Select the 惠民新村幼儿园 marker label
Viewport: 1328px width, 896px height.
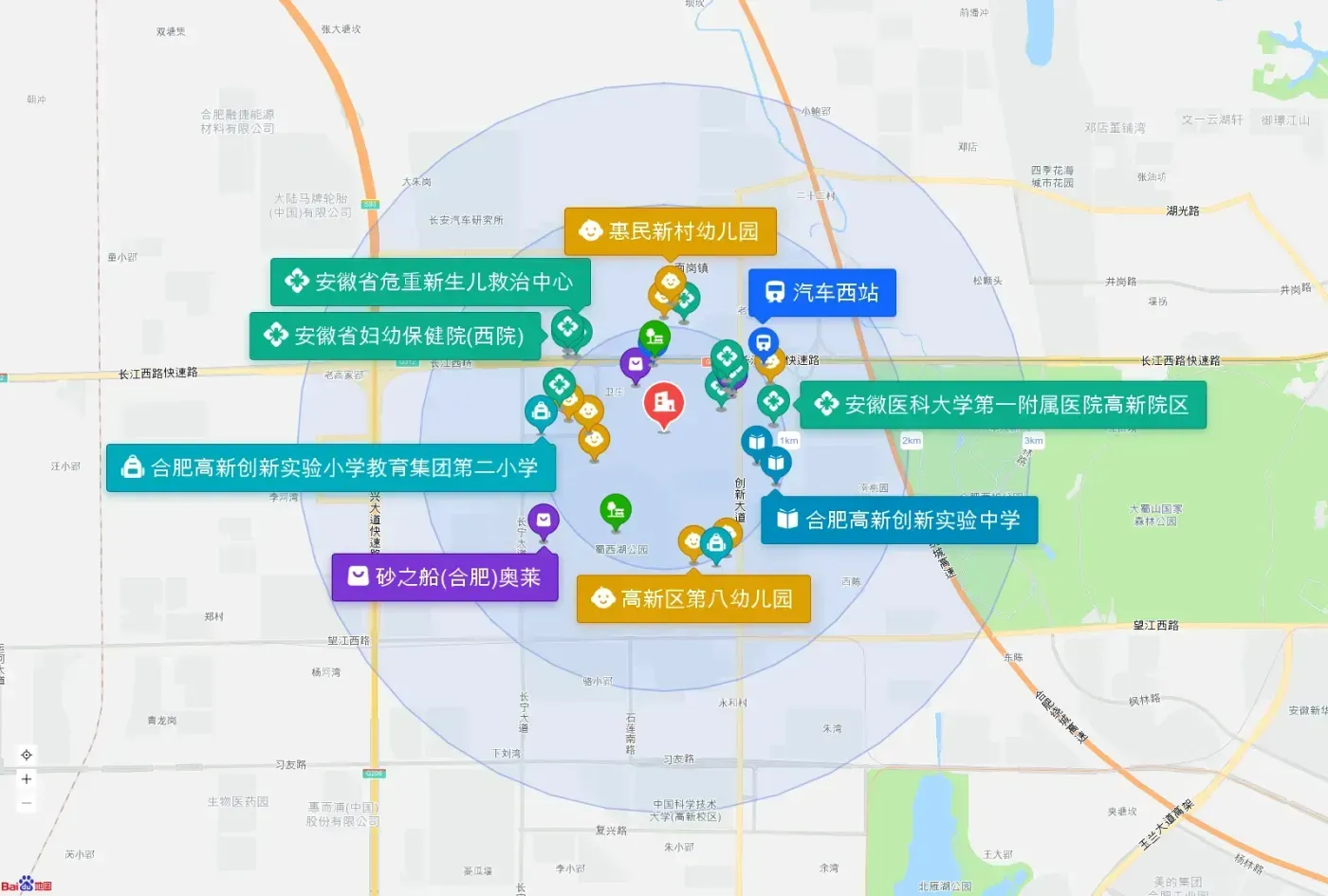point(671,231)
